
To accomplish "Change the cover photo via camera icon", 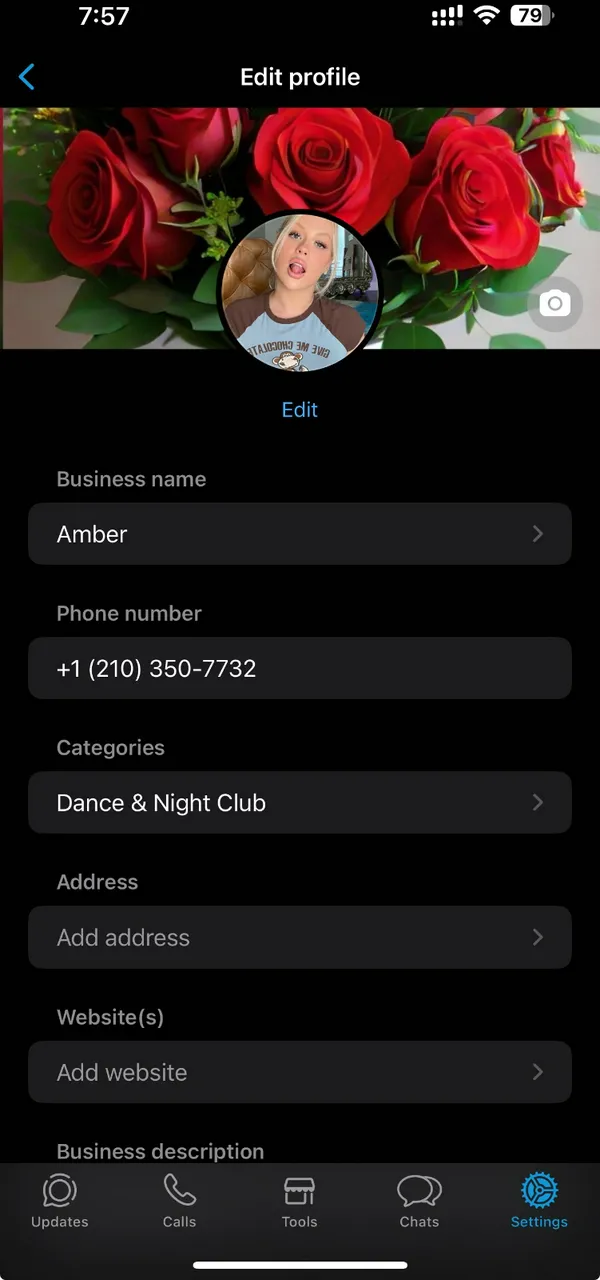I will [554, 303].
